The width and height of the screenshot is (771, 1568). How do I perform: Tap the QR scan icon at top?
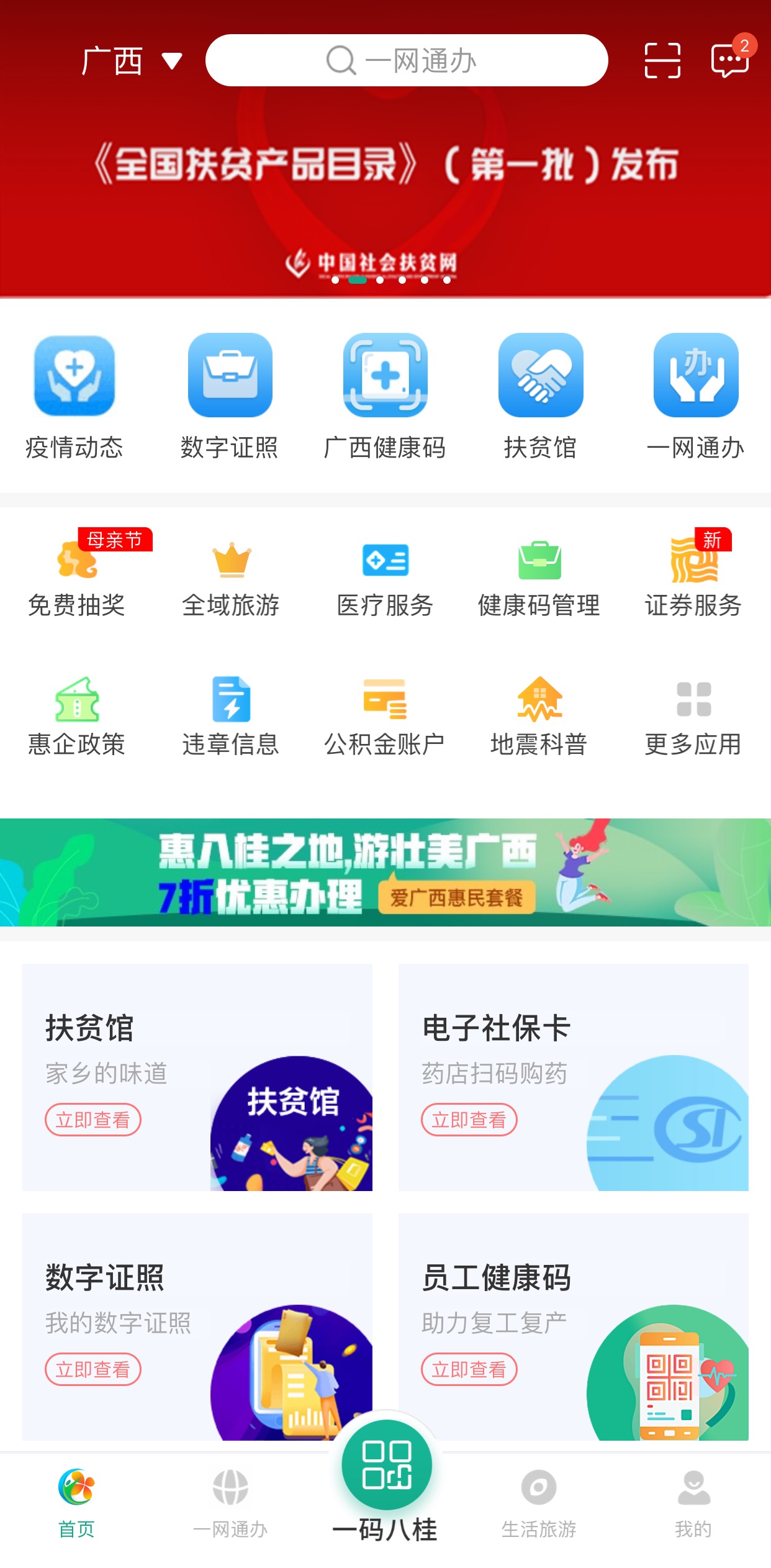click(662, 60)
